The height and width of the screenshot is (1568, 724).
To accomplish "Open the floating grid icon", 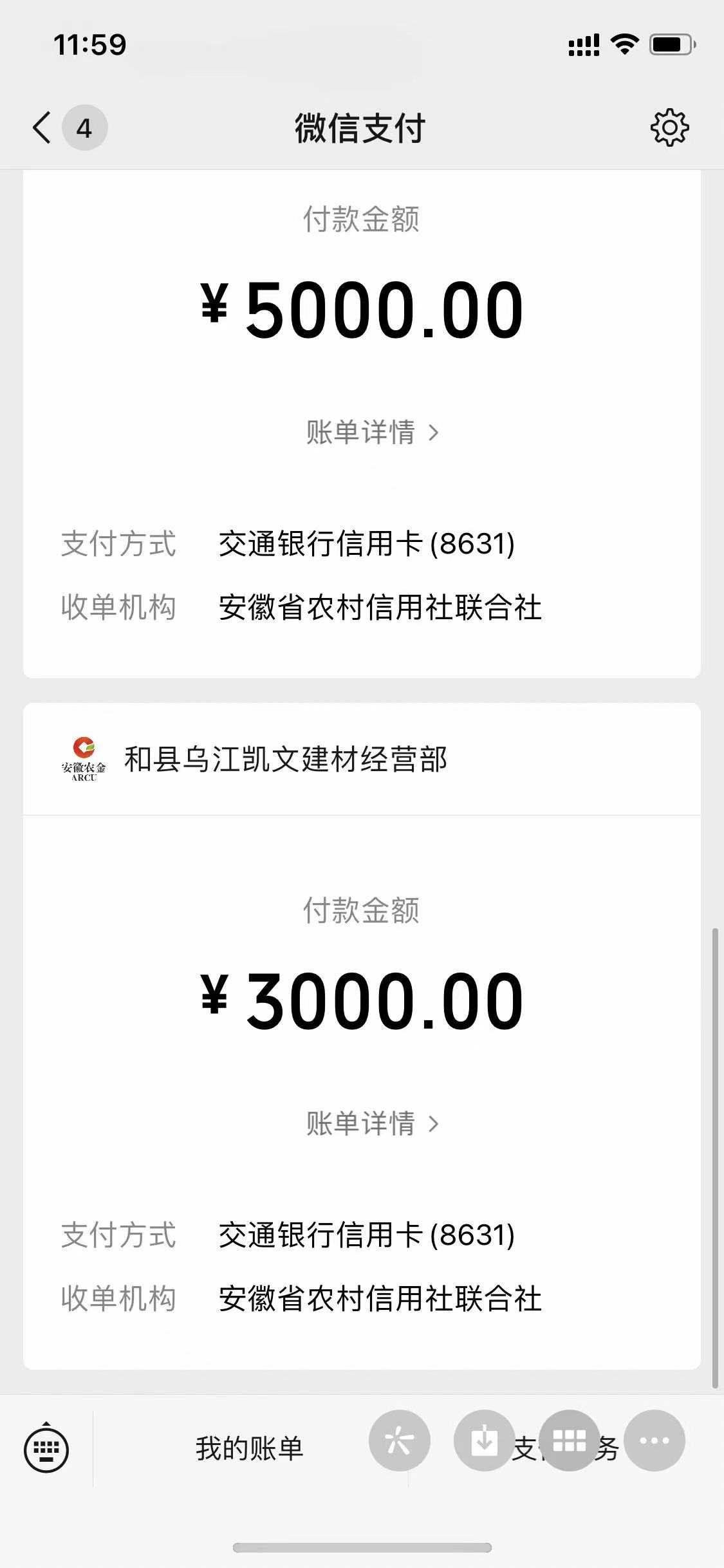I will point(569,1441).
